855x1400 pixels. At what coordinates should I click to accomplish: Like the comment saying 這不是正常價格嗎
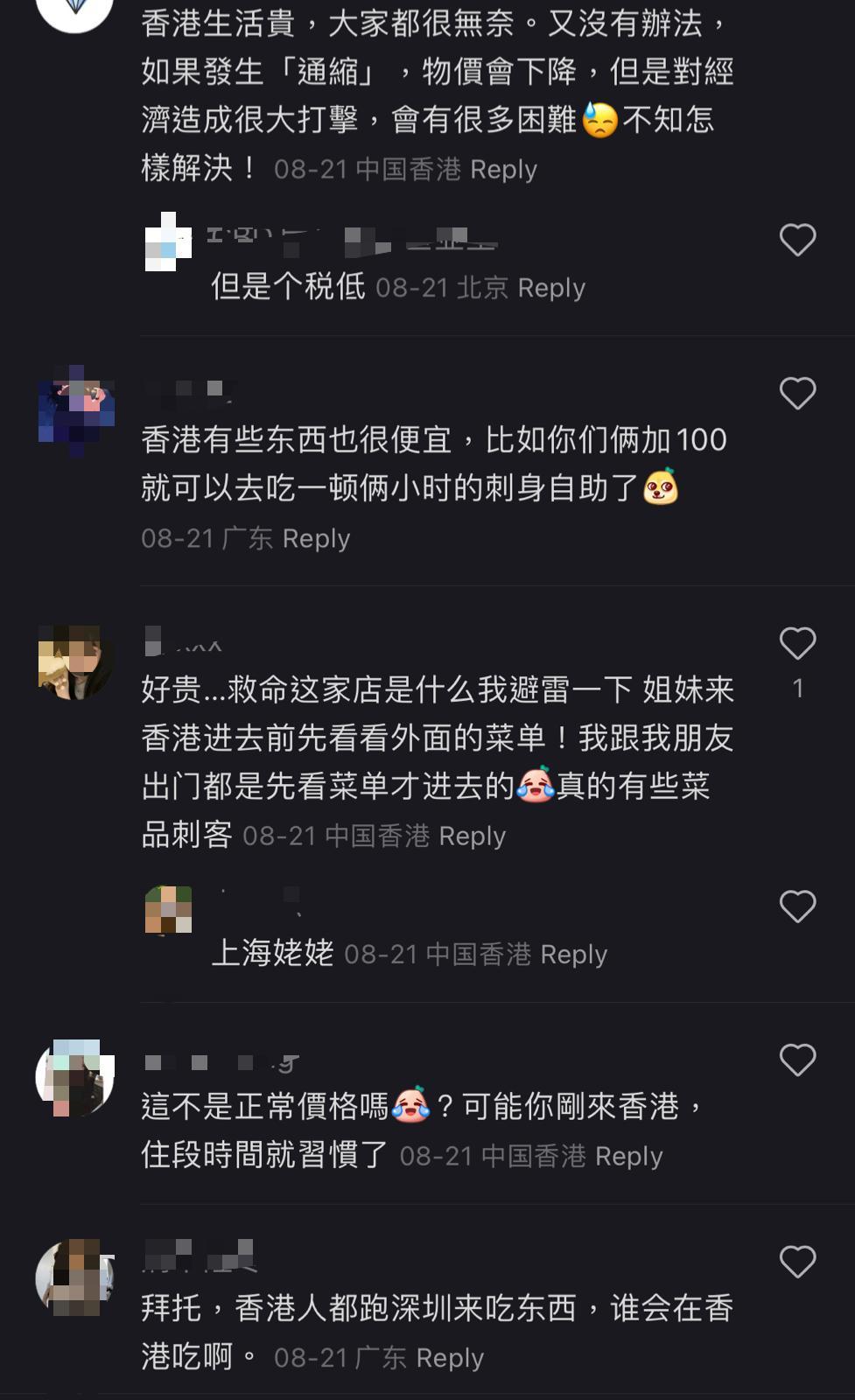click(797, 1059)
